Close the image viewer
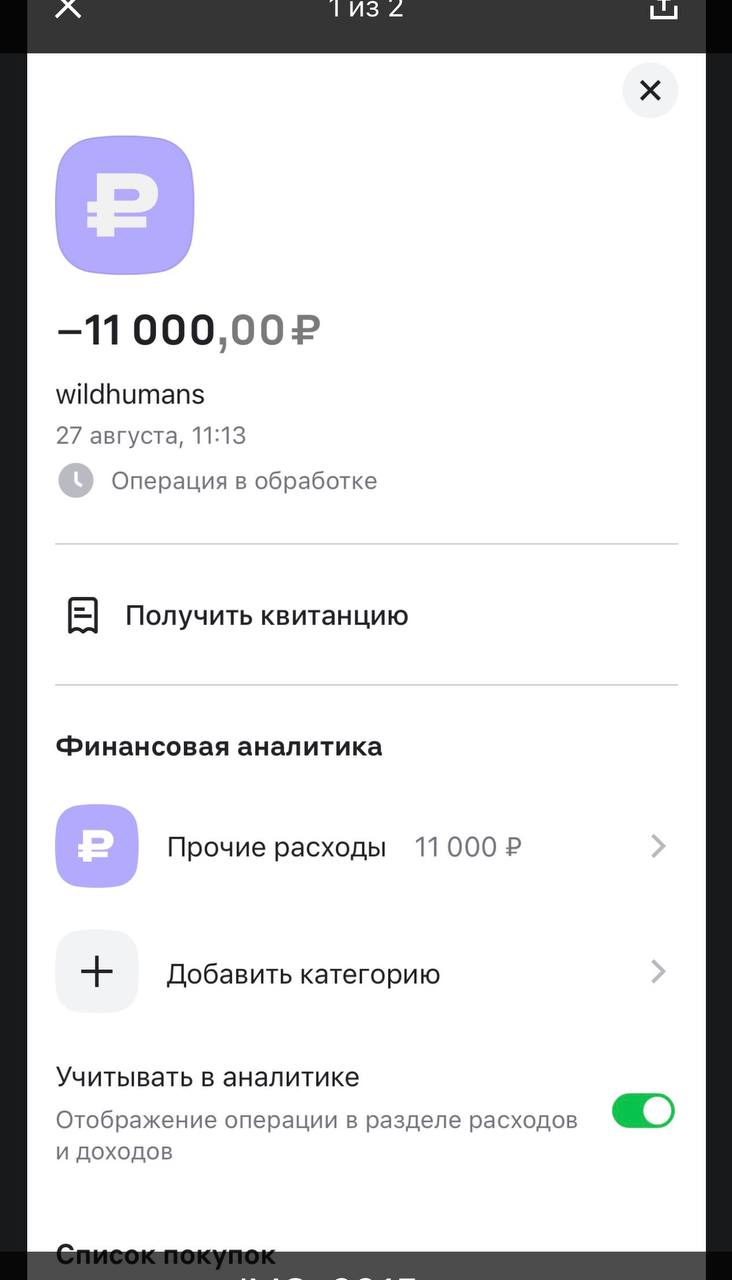732x1280 pixels. tap(67, 8)
